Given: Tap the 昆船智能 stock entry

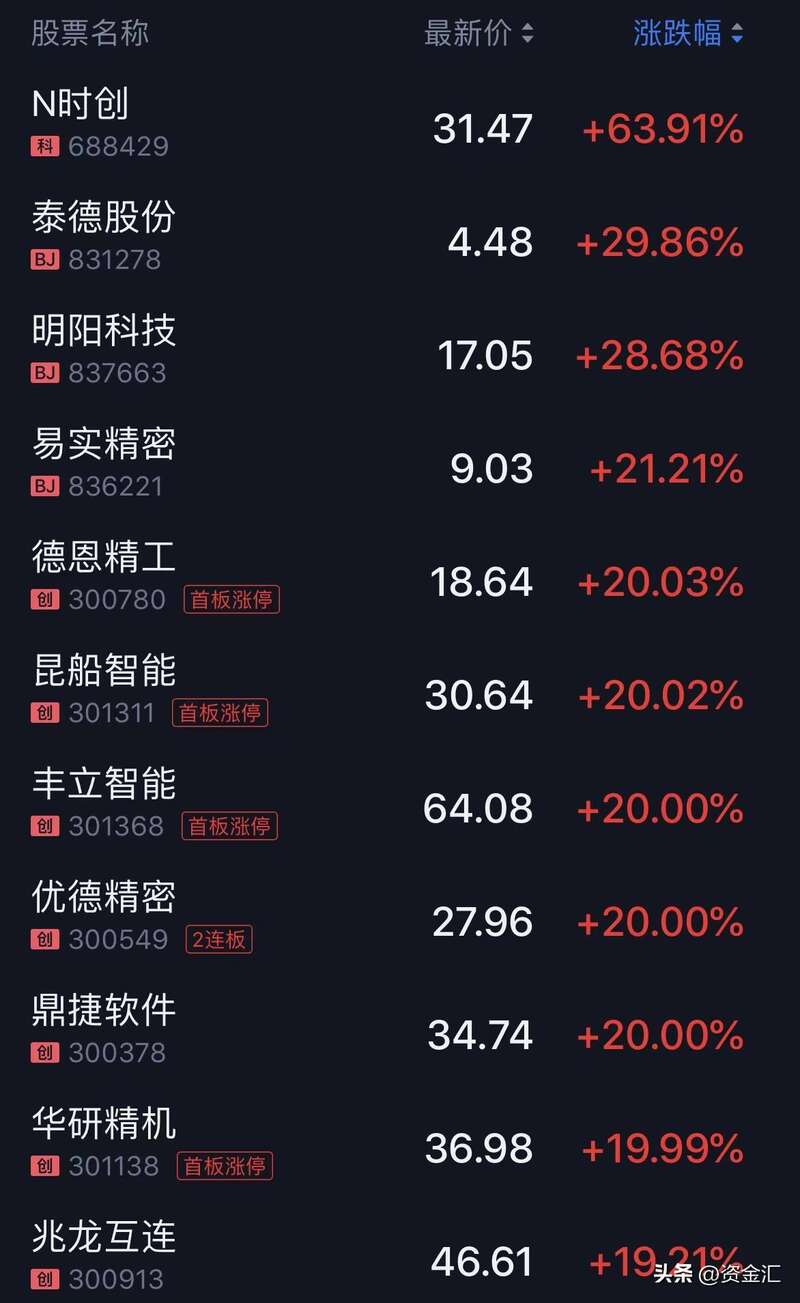Looking at the screenshot, I should pyautogui.click(x=400, y=693).
